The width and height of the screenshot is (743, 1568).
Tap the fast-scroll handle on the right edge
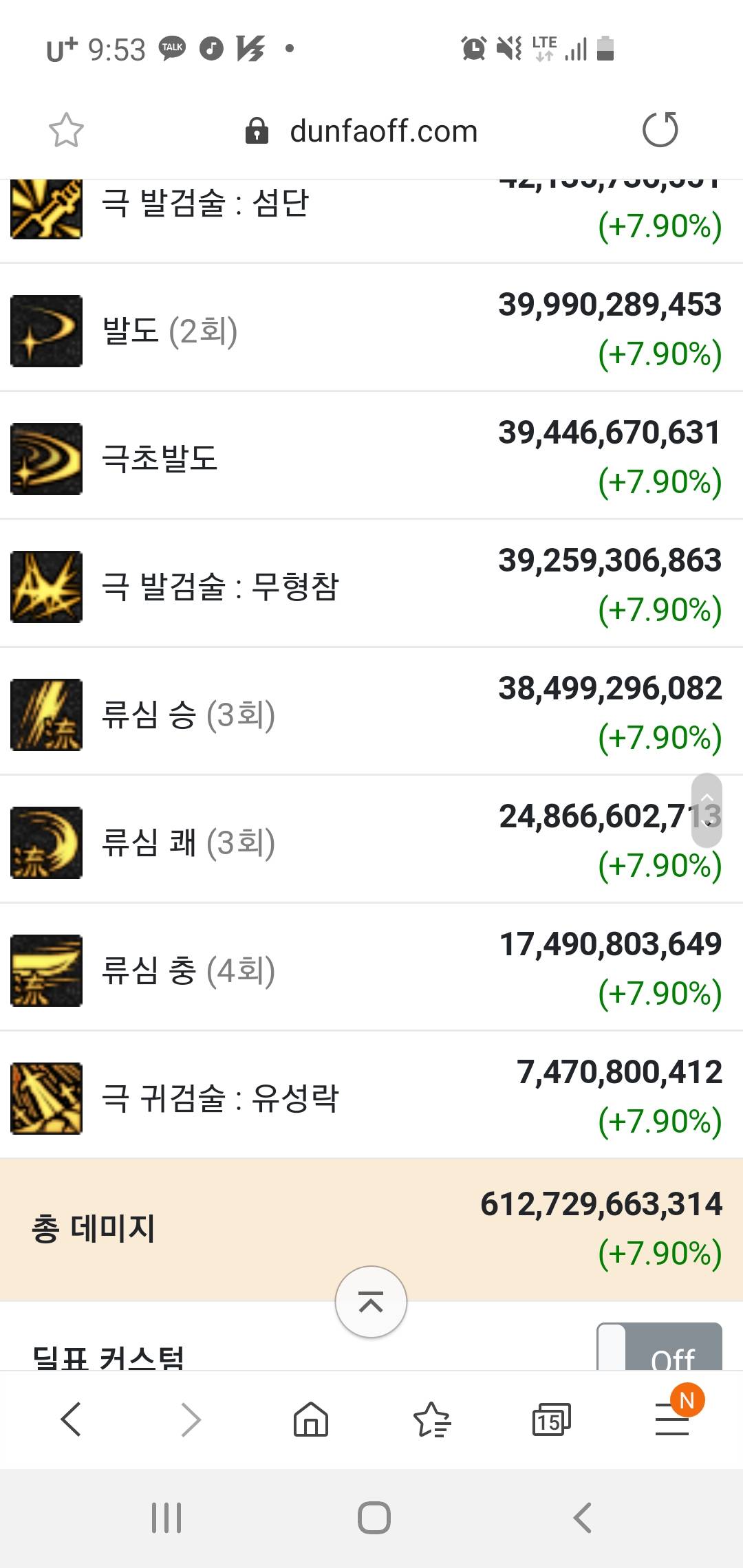click(x=707, y=810)
